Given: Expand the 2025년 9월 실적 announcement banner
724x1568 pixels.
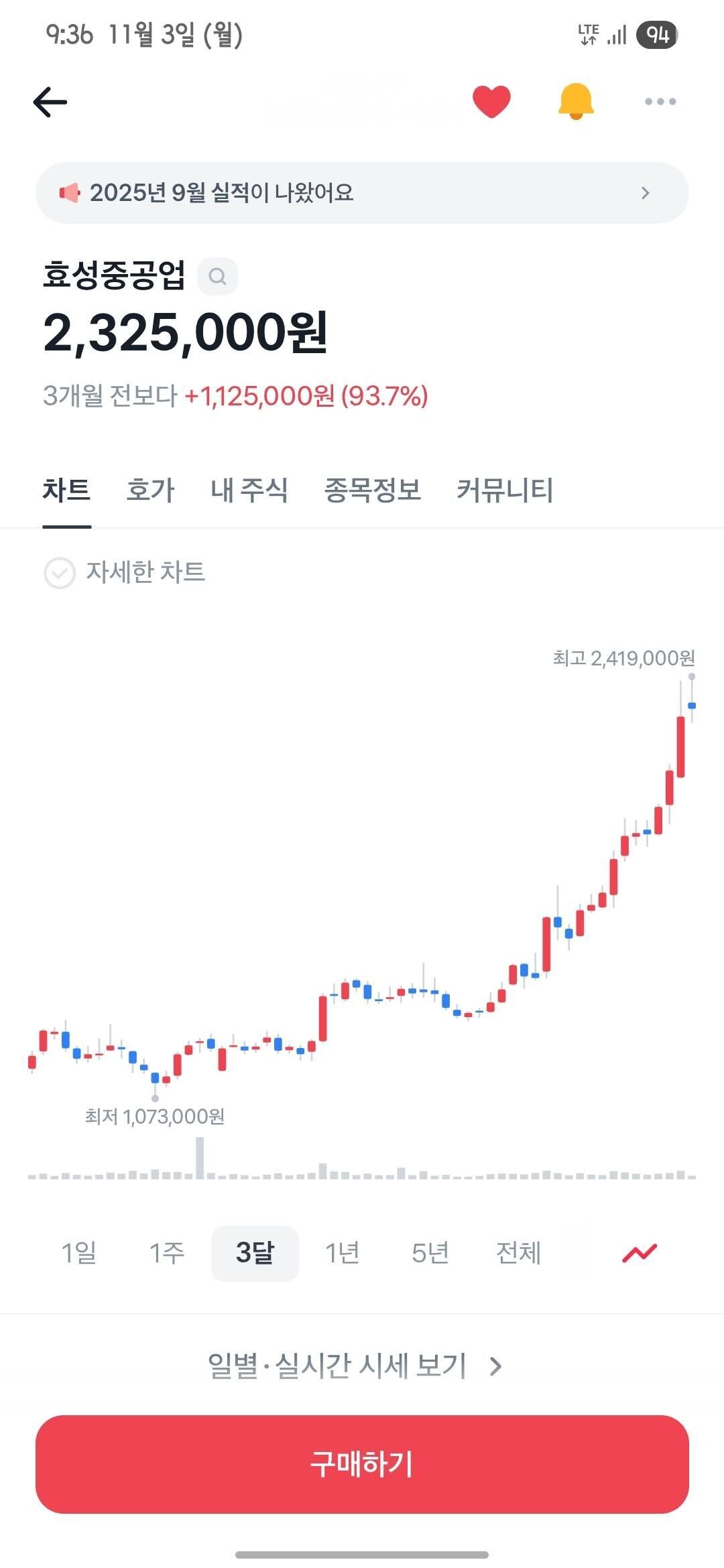Looking at the screenshot, I should tap(646, 192).
